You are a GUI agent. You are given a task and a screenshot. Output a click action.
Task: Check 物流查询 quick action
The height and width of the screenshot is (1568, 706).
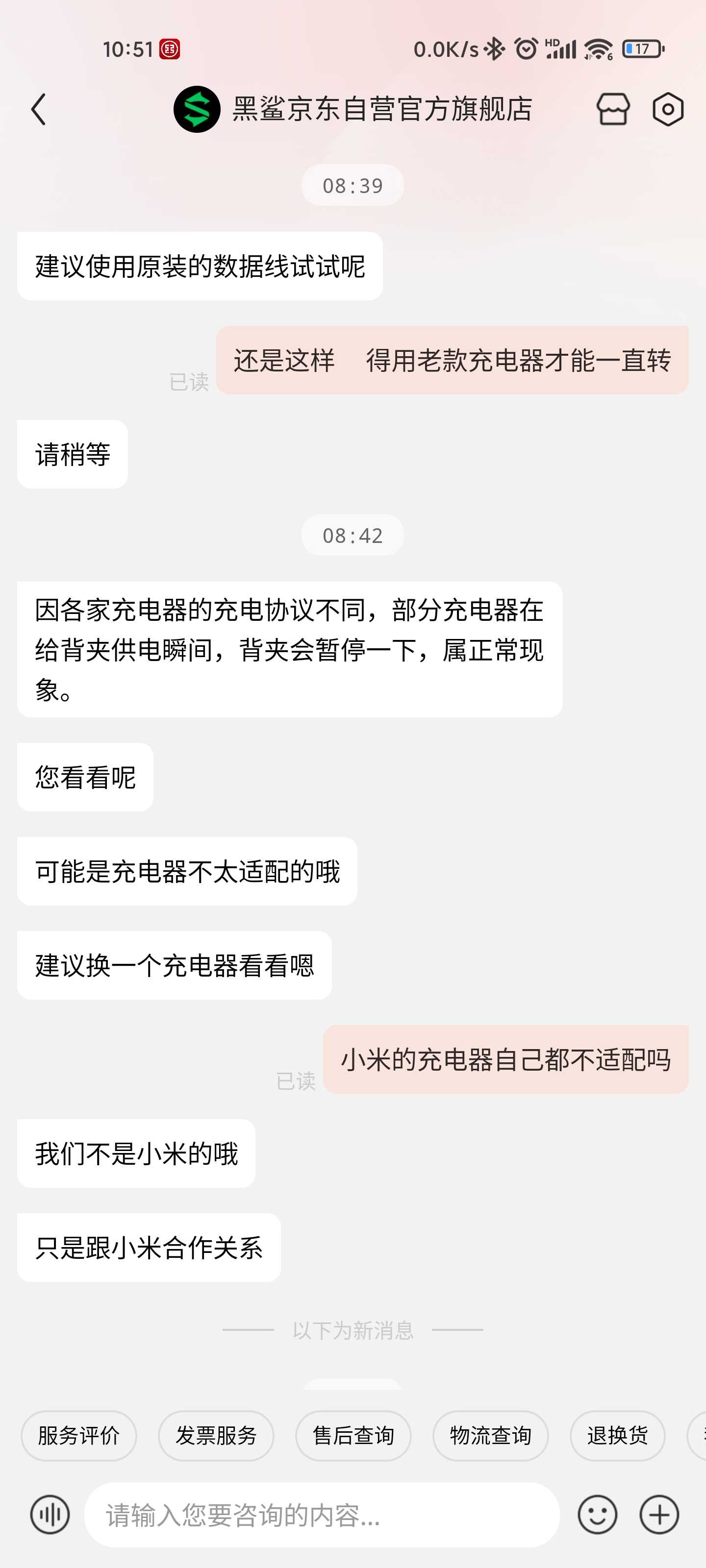[490, 1435]
